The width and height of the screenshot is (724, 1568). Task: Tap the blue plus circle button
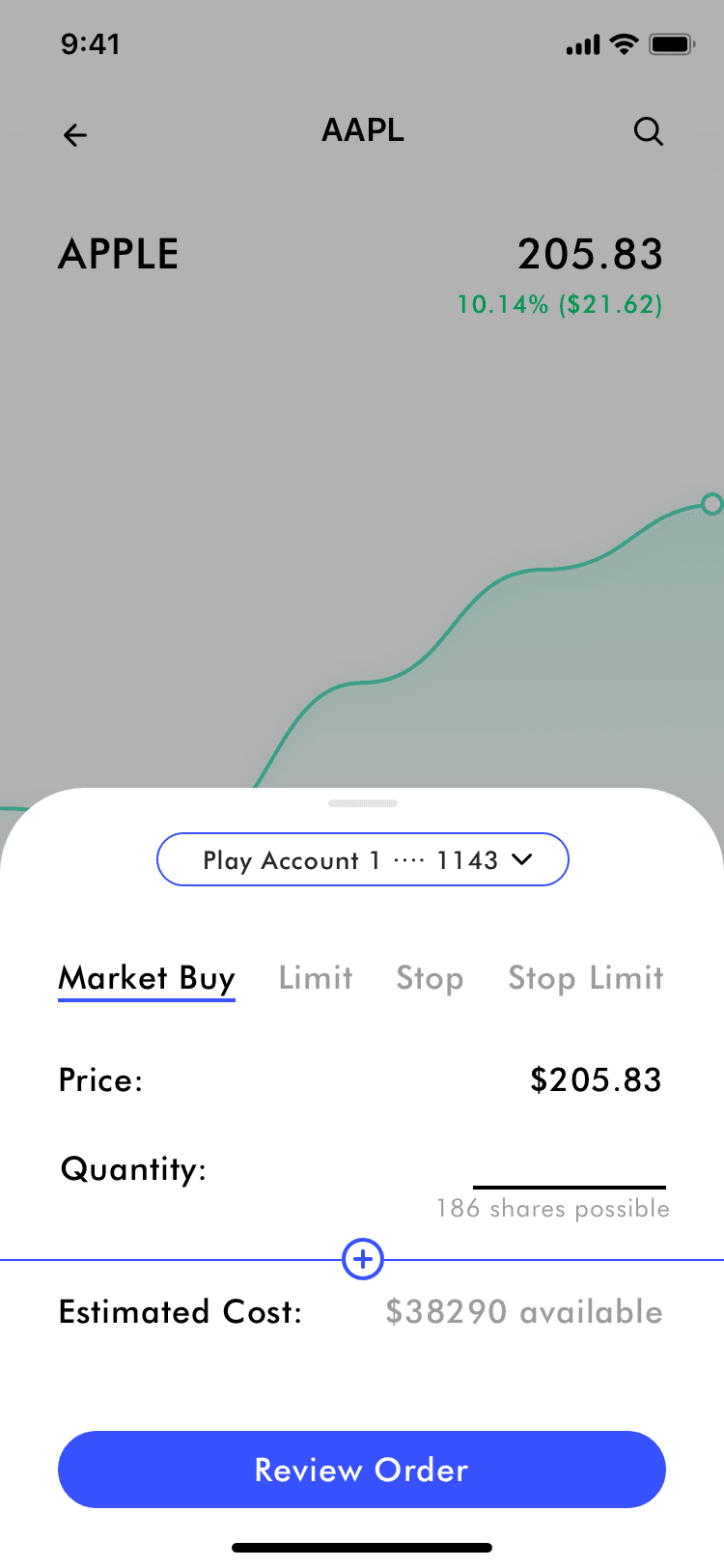pyautogui.click(x=363, y=1259)
